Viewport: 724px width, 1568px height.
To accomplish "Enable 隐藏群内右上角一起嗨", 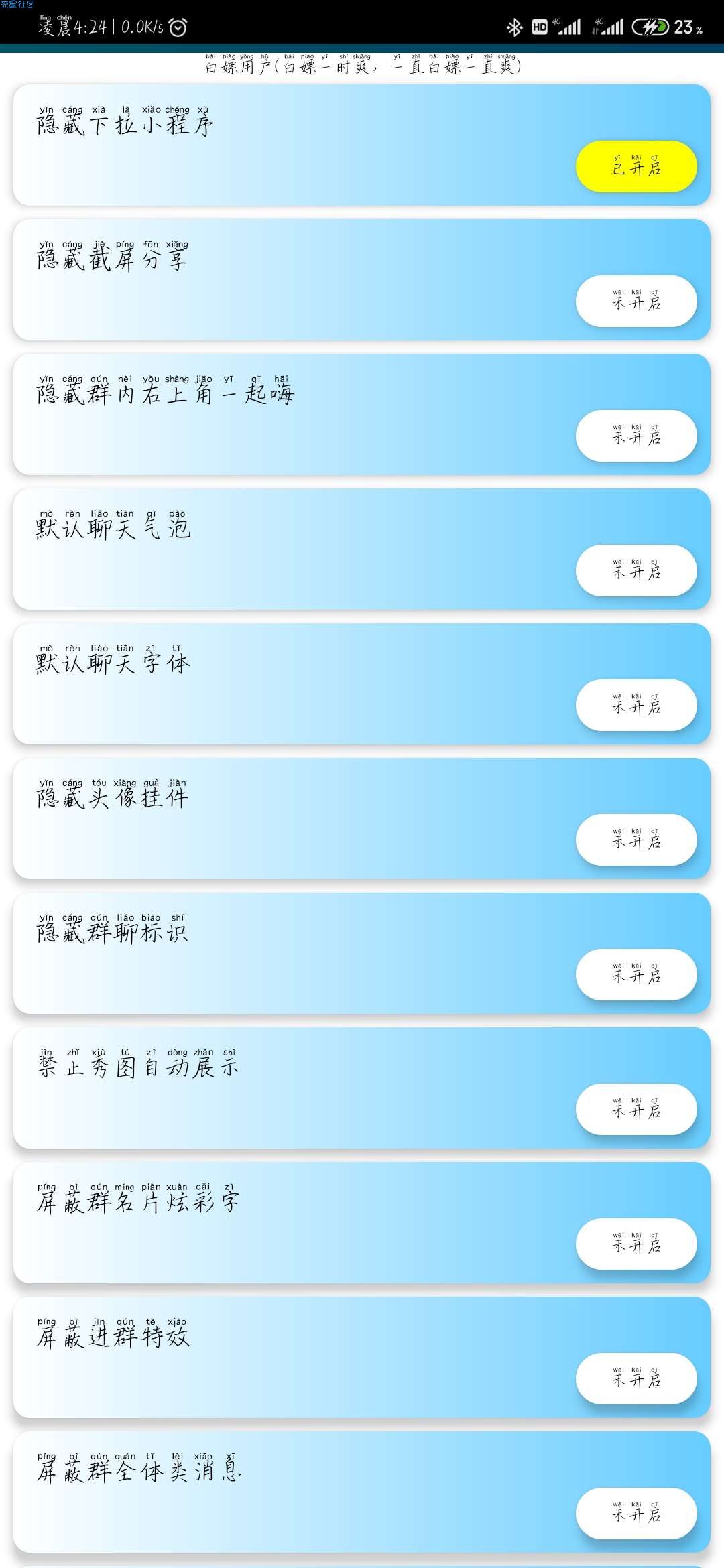I will tap(636, 436).
